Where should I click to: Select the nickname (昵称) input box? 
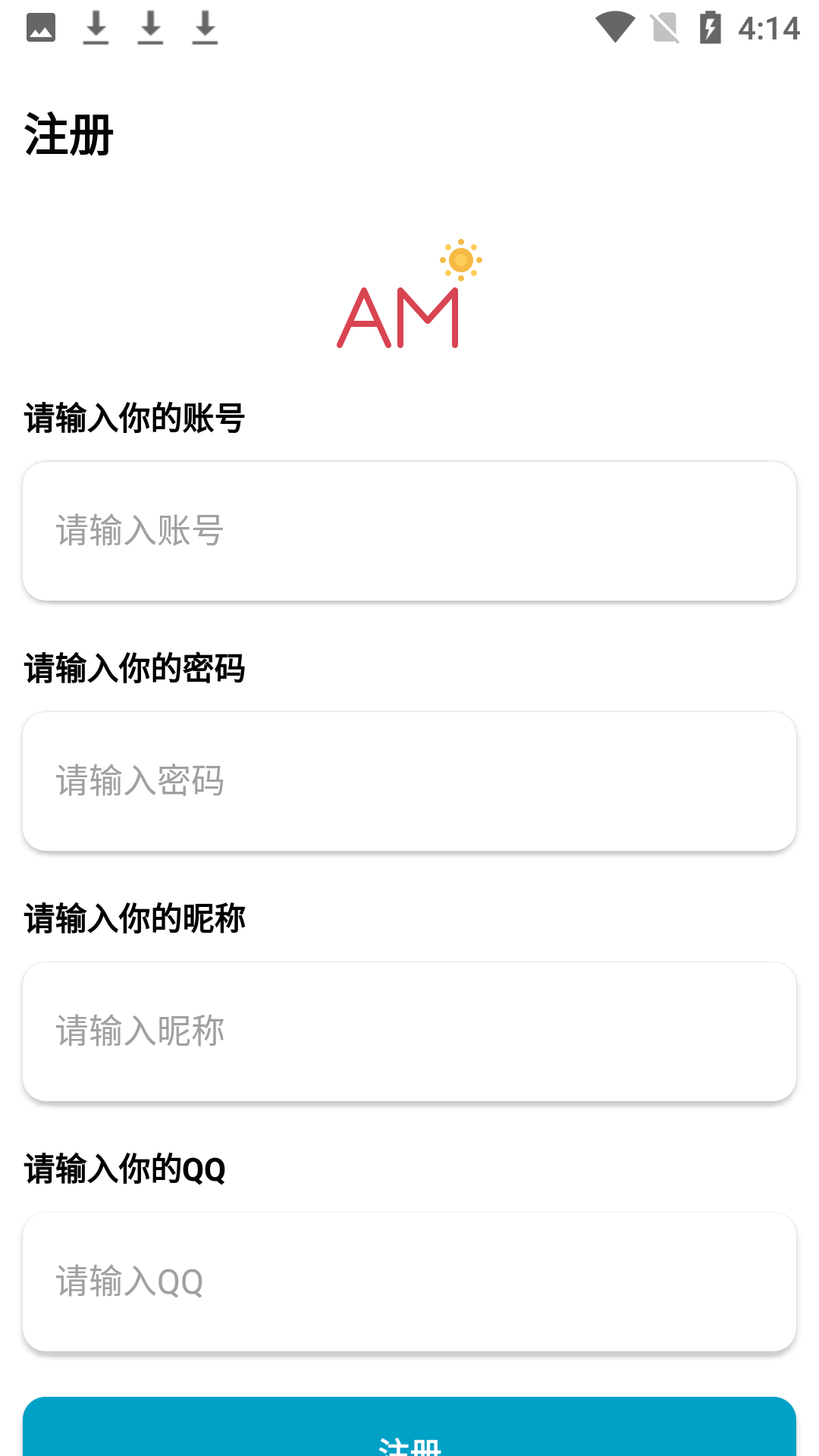[409, 1031]
